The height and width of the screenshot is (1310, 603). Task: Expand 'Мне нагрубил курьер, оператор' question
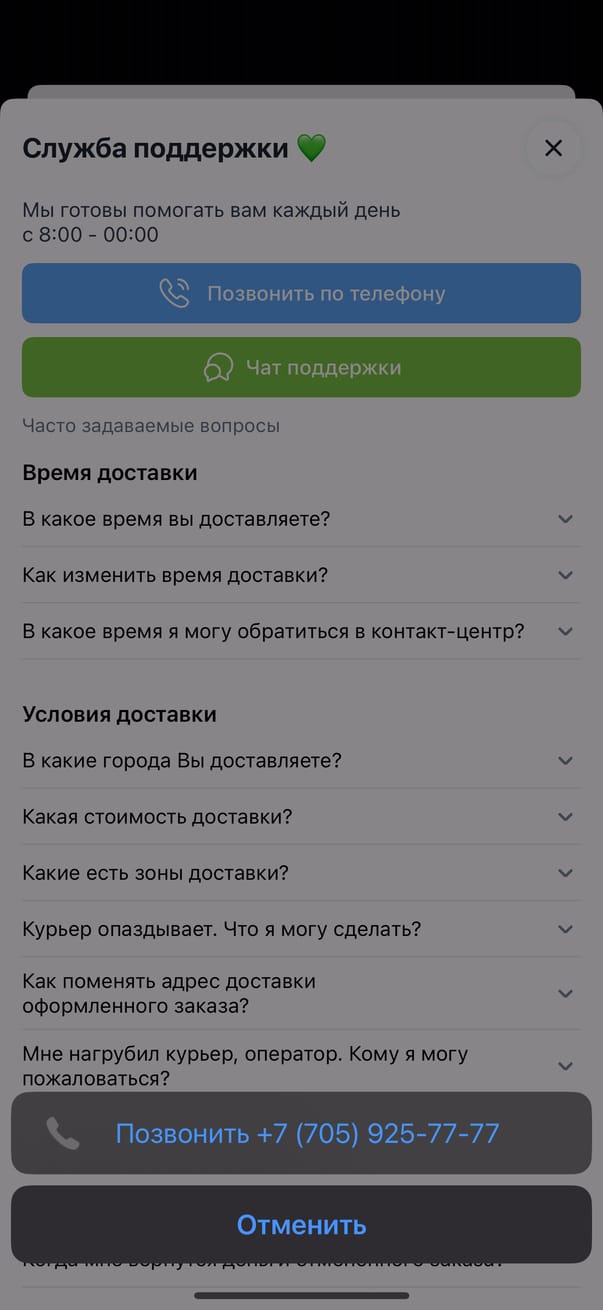coord(300,1066)
